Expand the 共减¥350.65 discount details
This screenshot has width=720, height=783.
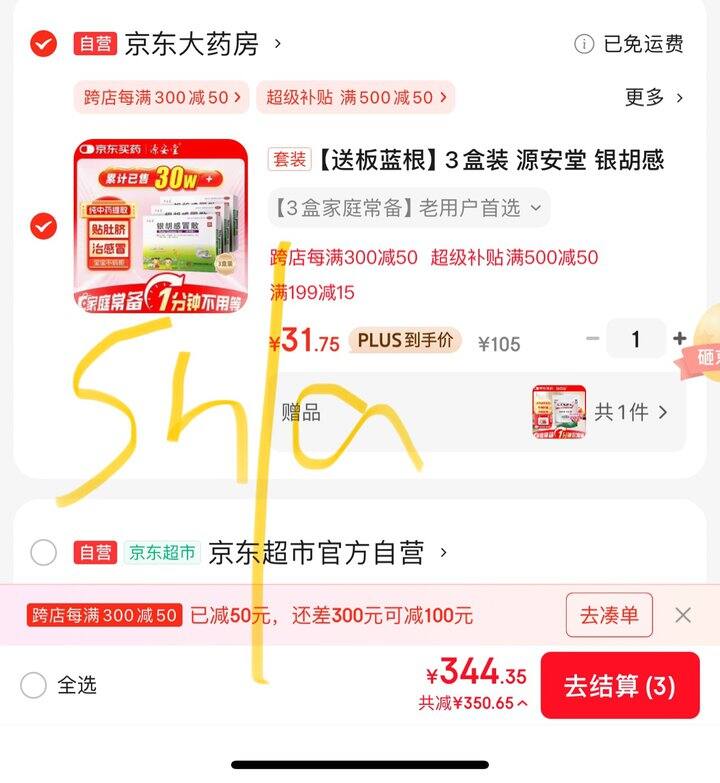point(473,703)
